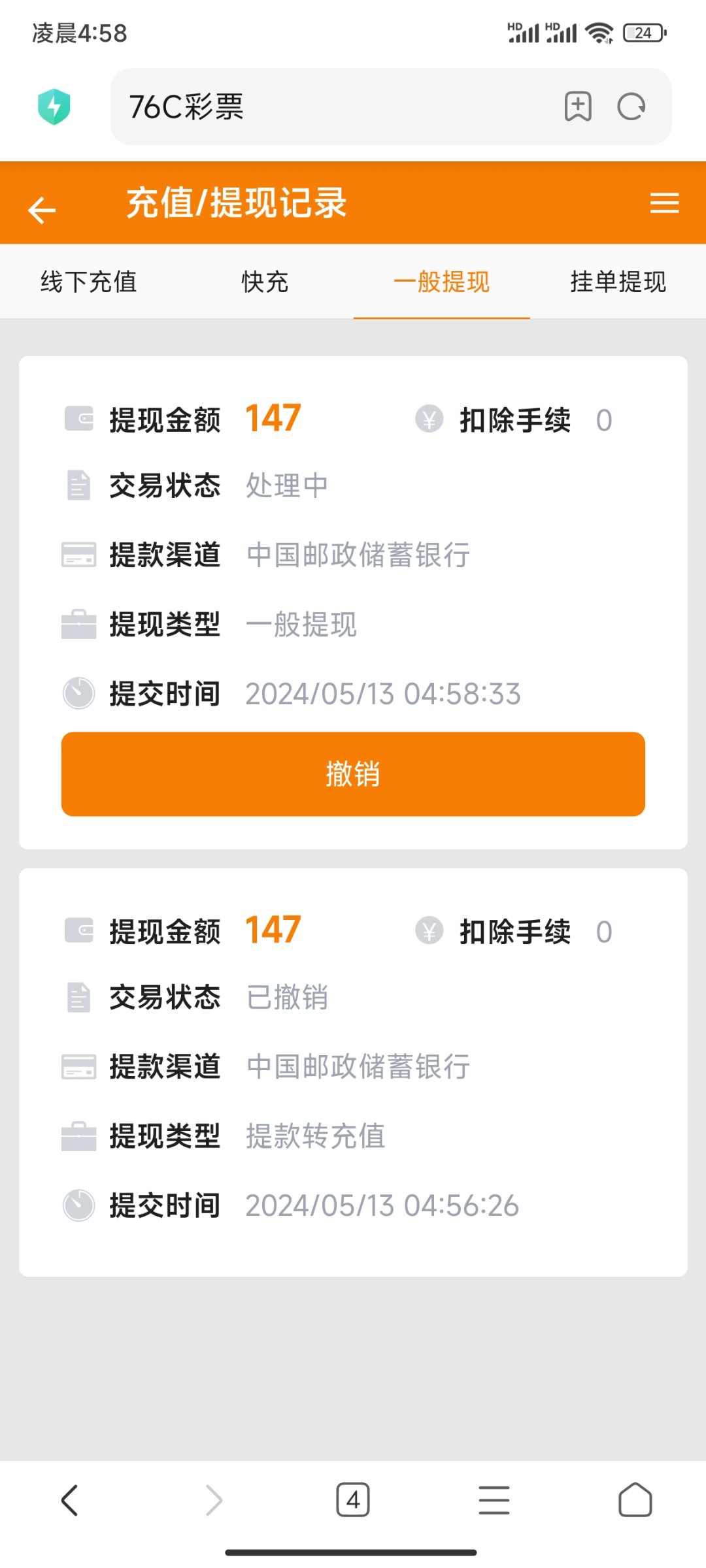Tap 撤销 to cancel the pending withdrawal

(x=353, y=774)
